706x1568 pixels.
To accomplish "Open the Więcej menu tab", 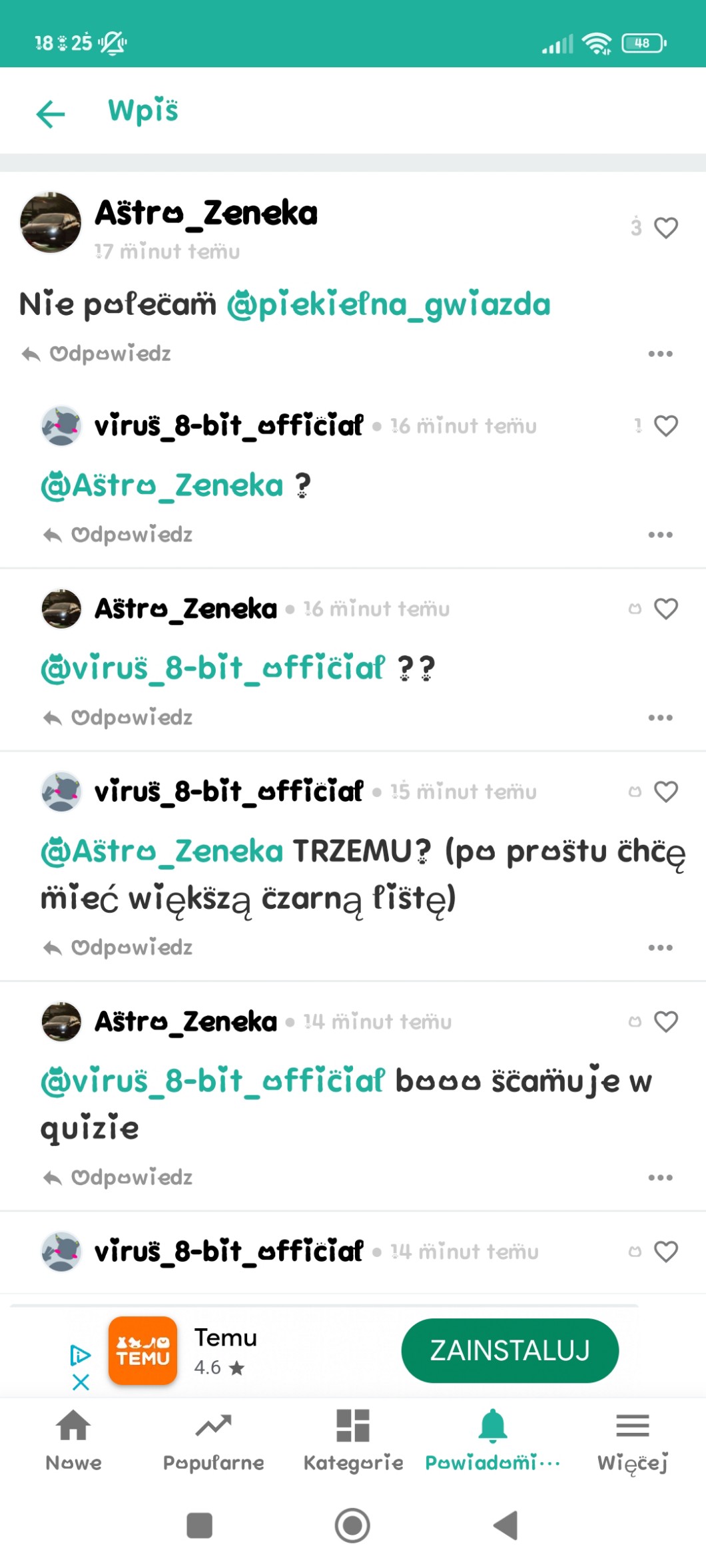I will point(632,1441).
